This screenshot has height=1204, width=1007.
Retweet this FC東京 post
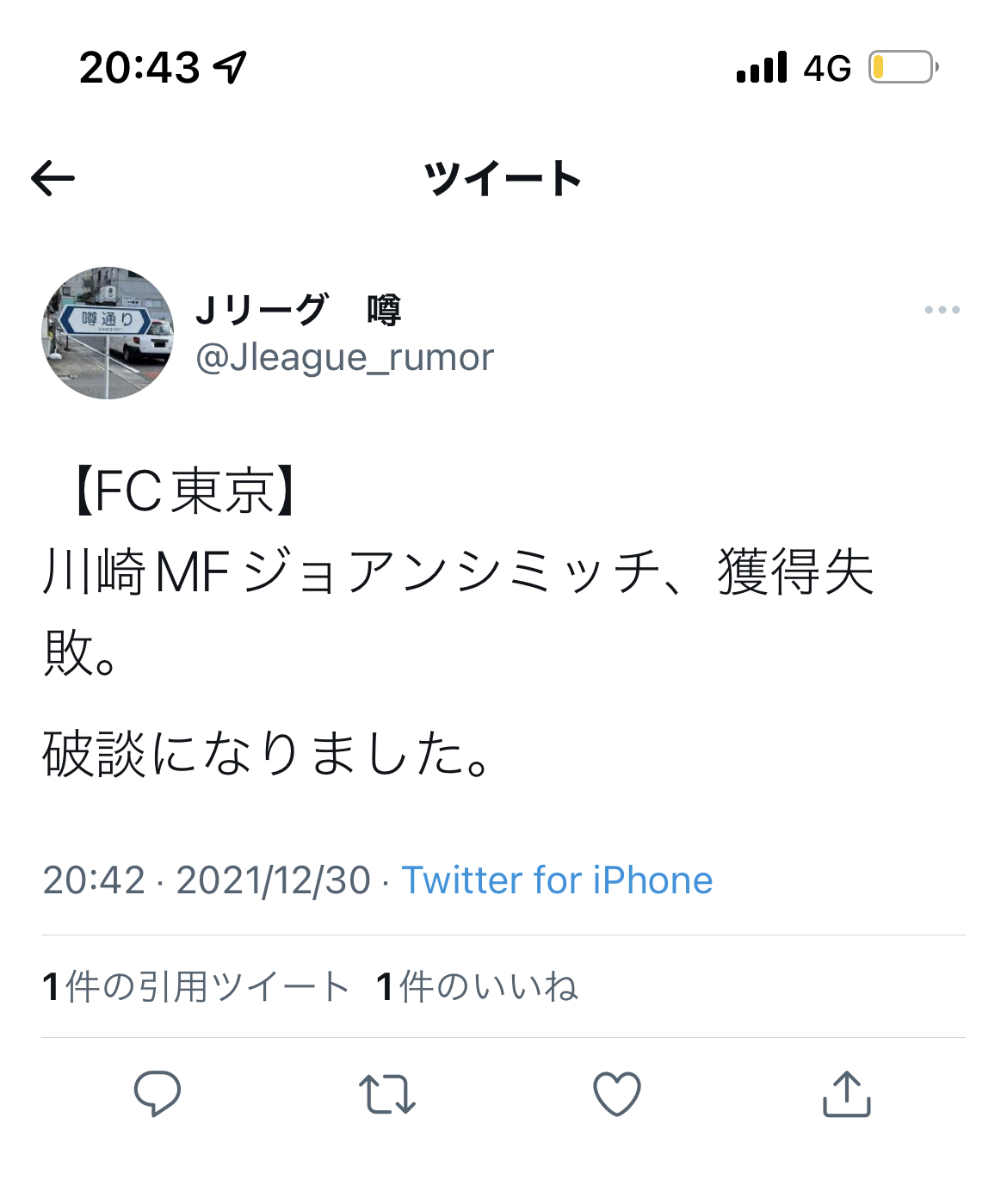387,1094
